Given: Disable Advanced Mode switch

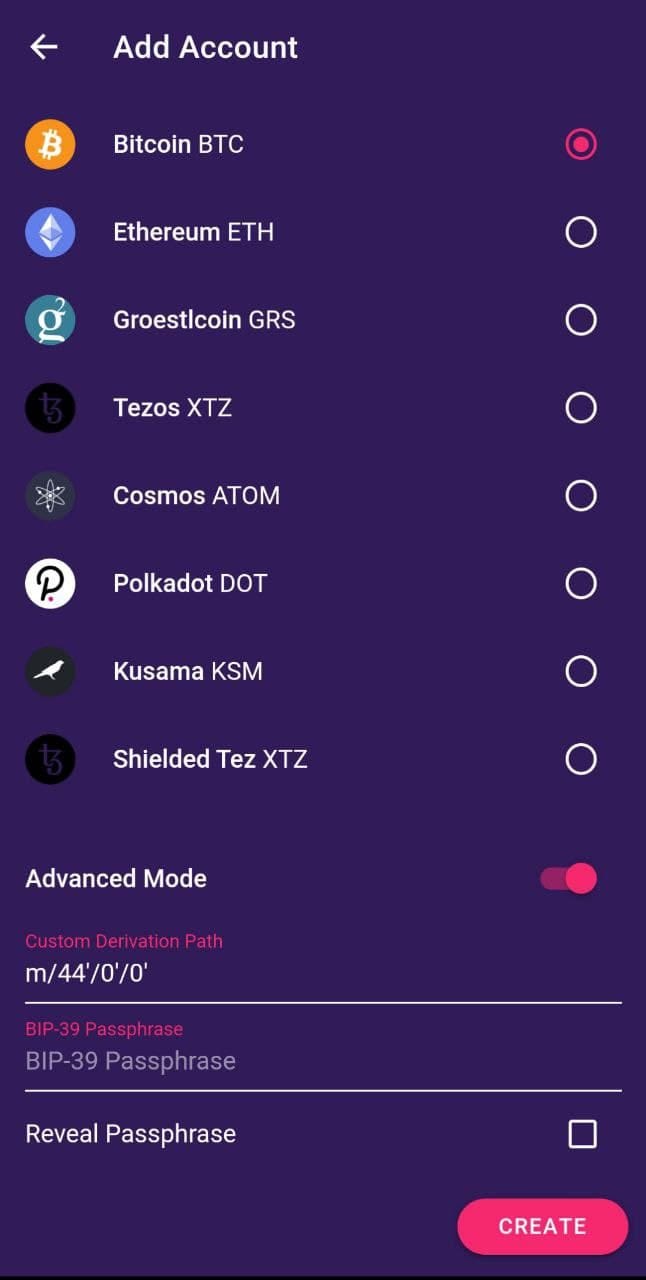Looking at the screenshot, I should [569, 879].
